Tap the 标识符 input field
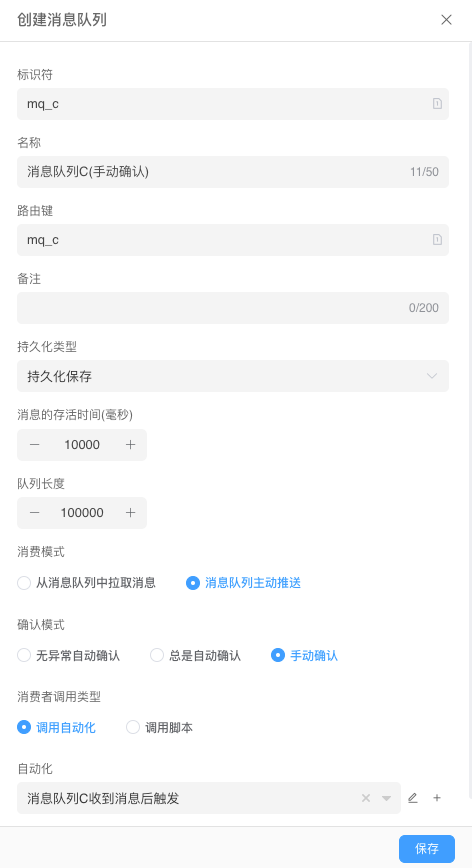The image size is (472, 868). pos(232,104)
